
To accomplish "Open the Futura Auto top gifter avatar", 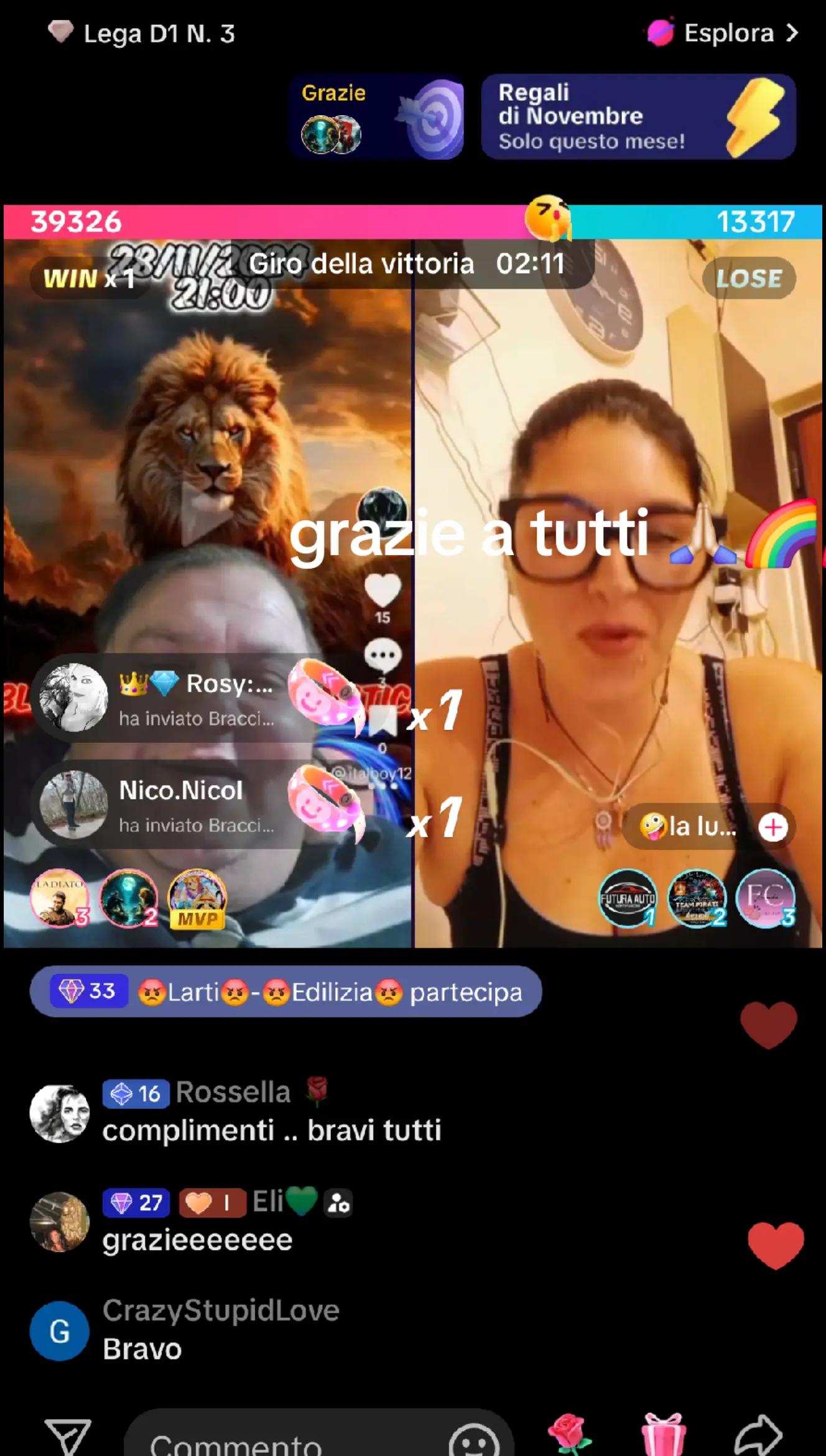I will click(628, 898).
